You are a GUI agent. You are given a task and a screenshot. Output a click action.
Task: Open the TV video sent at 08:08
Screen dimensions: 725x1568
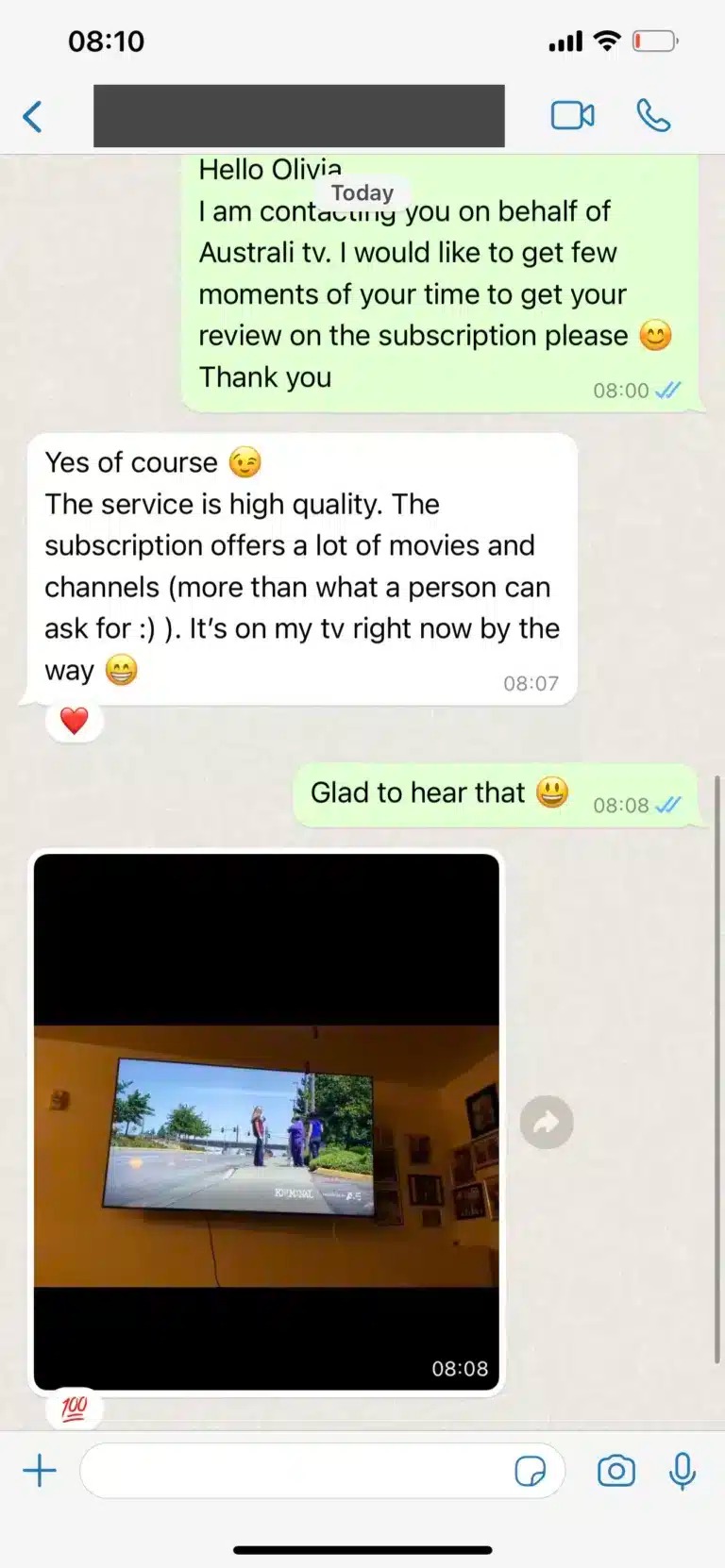pyautogui.click(x=266, y=1121)
